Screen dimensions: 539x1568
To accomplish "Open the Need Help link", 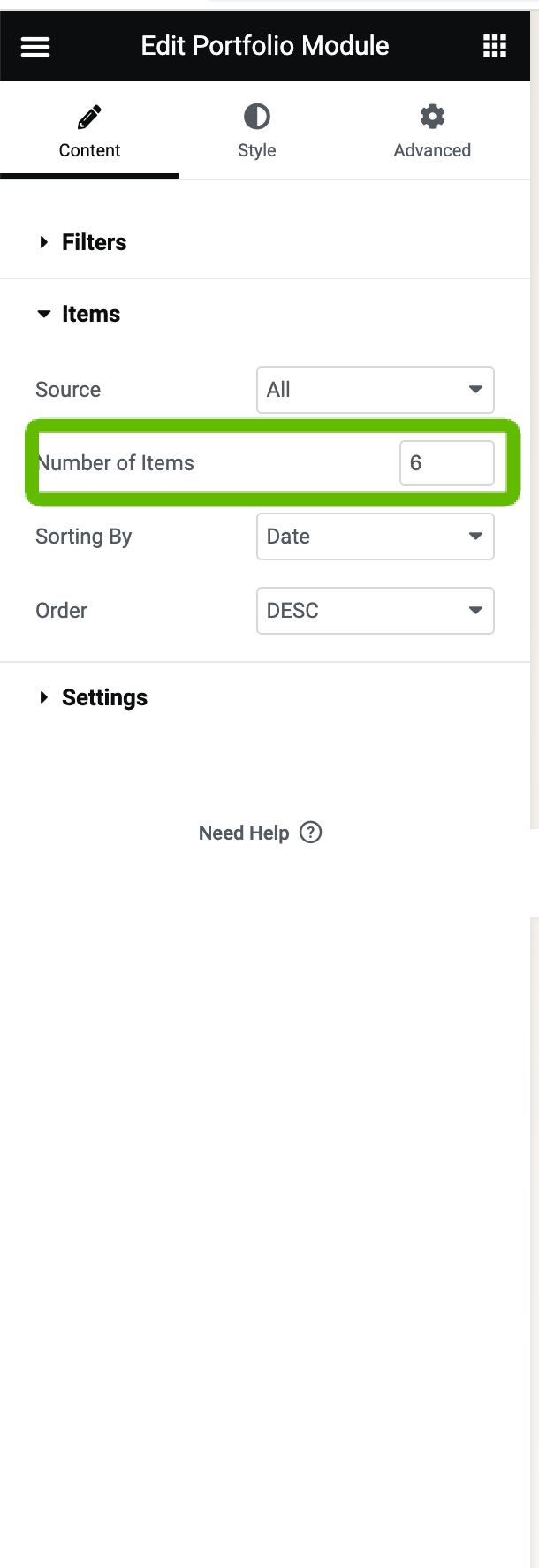I will (260, 833).
